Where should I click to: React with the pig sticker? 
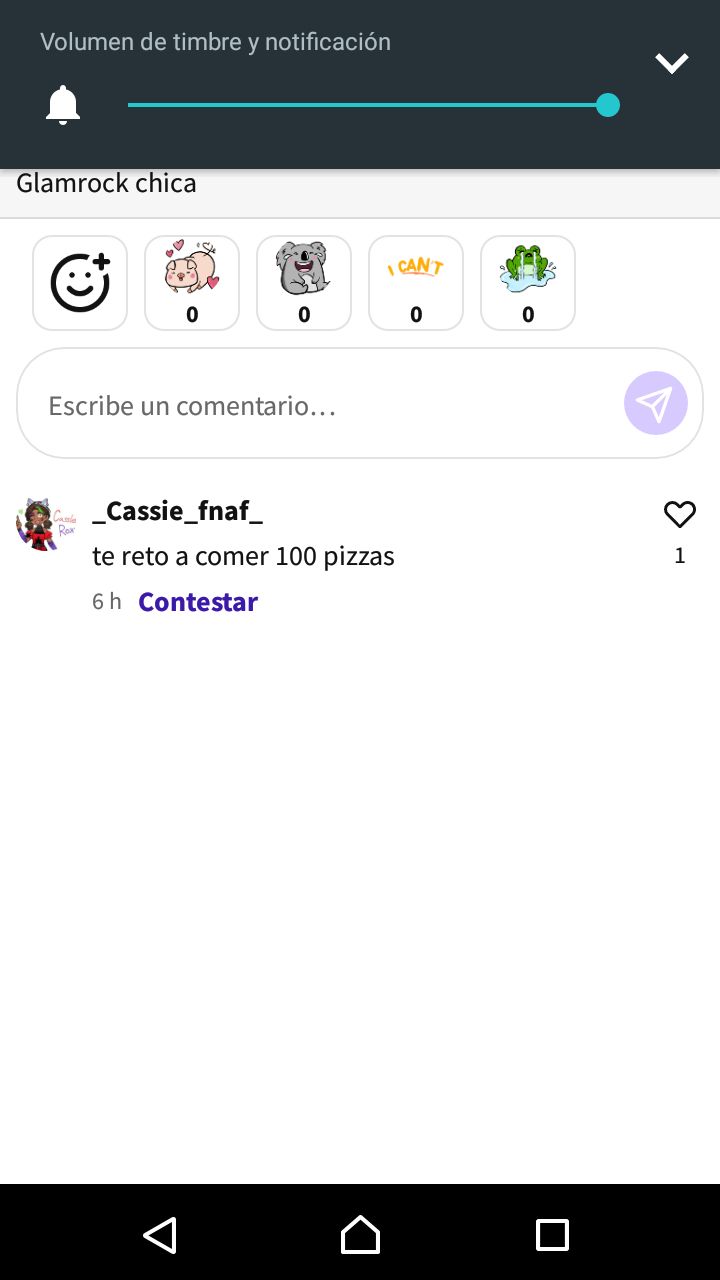192,283
